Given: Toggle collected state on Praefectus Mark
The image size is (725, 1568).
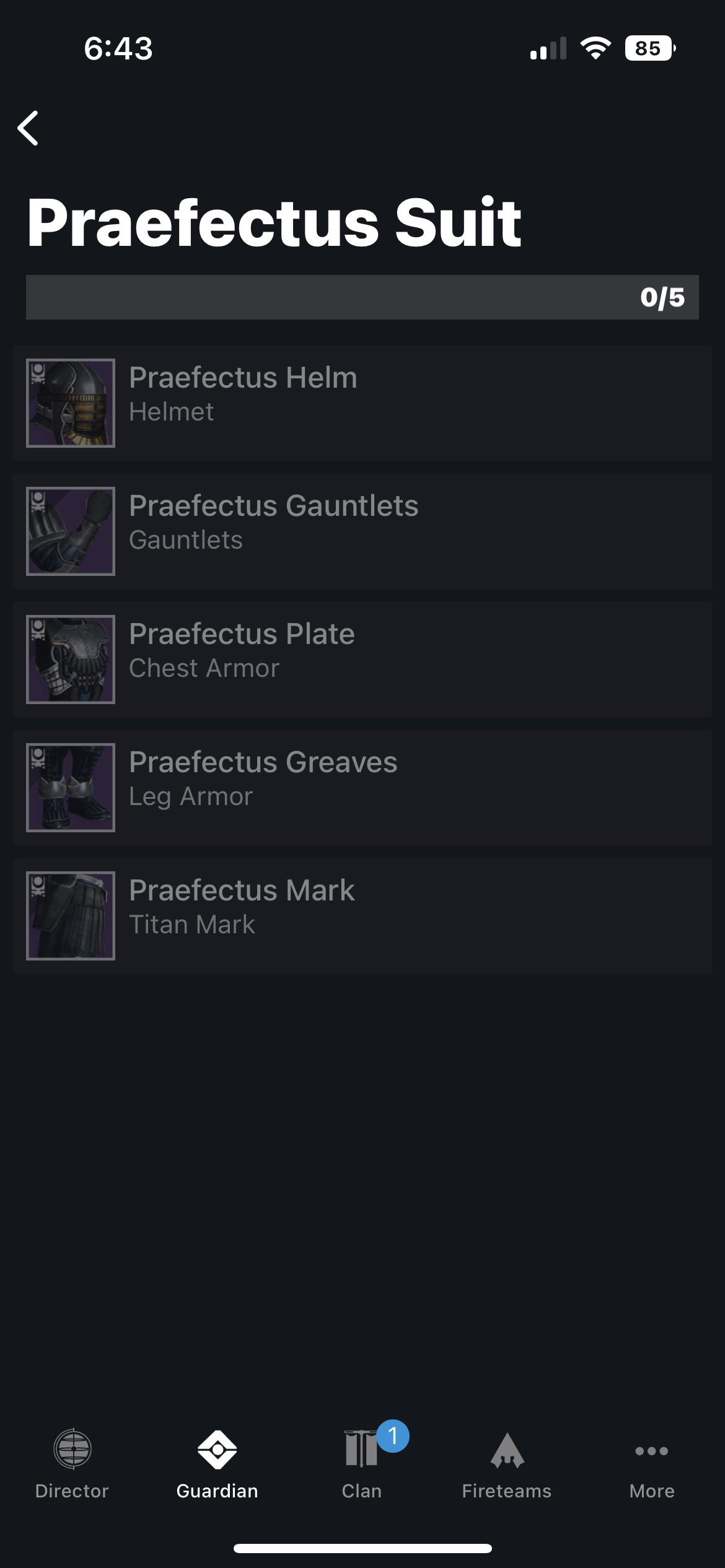Looking at the screenshot, I should (362, 915).
